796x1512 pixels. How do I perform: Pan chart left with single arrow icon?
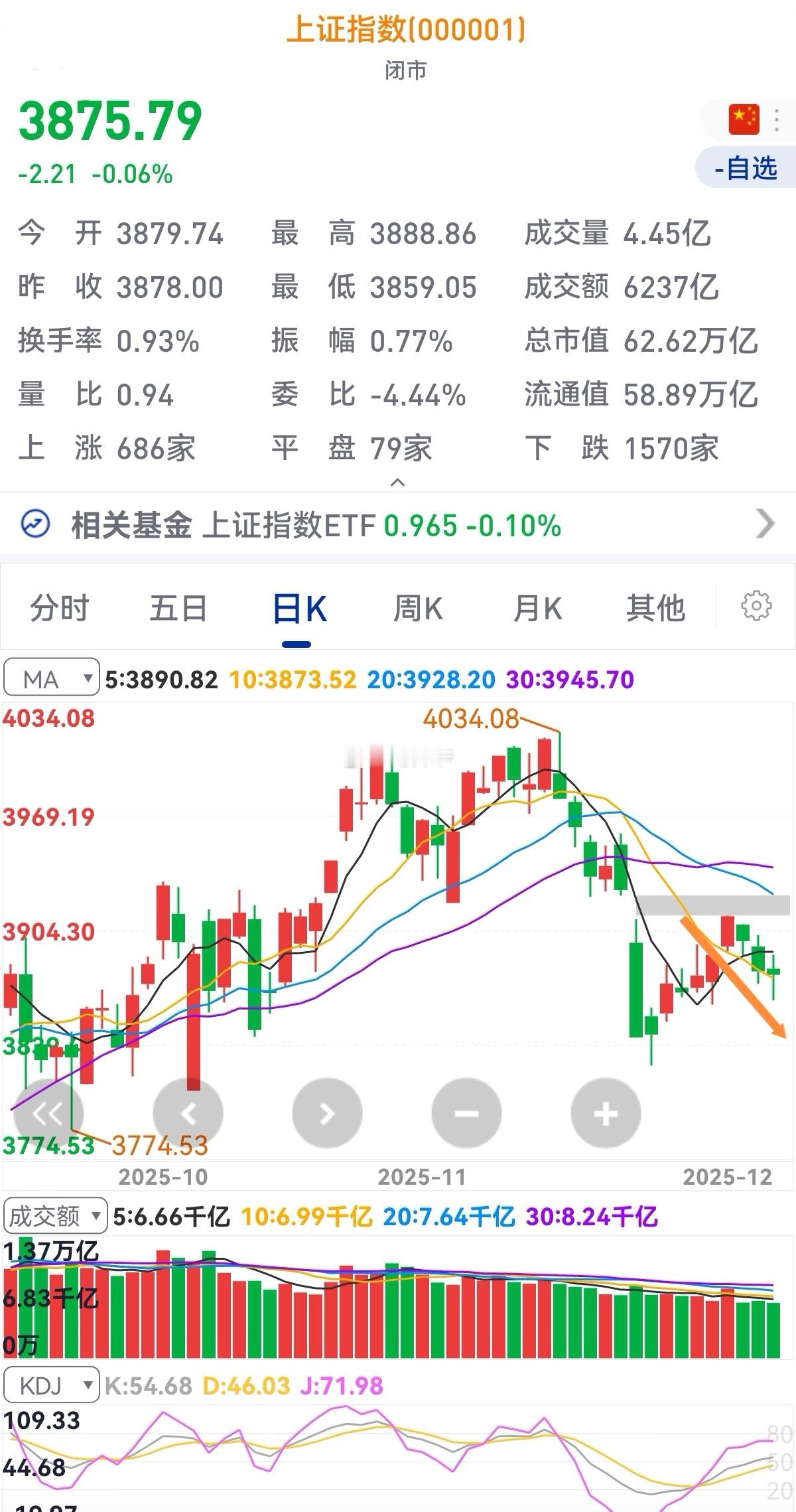[x=189, y=1112]
